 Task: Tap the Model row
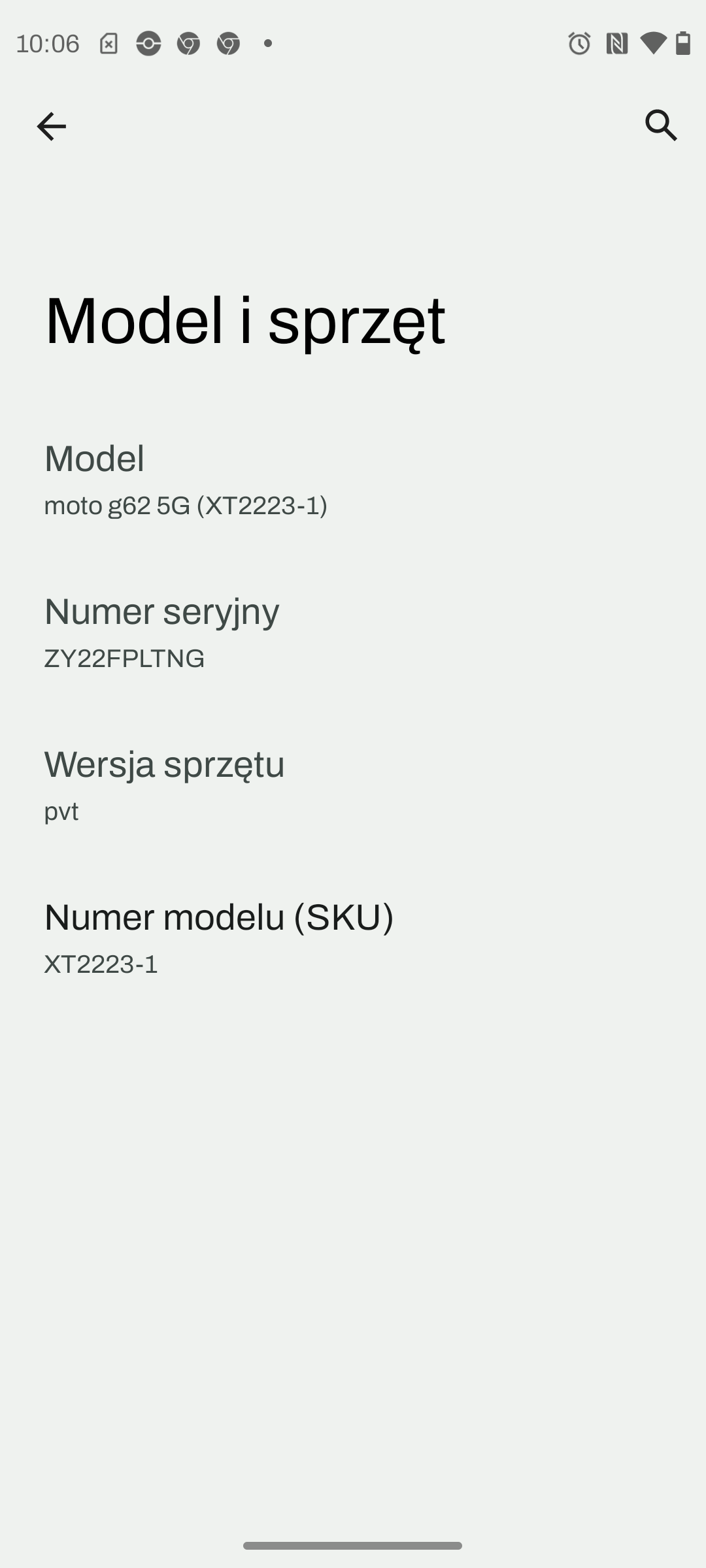353,479
